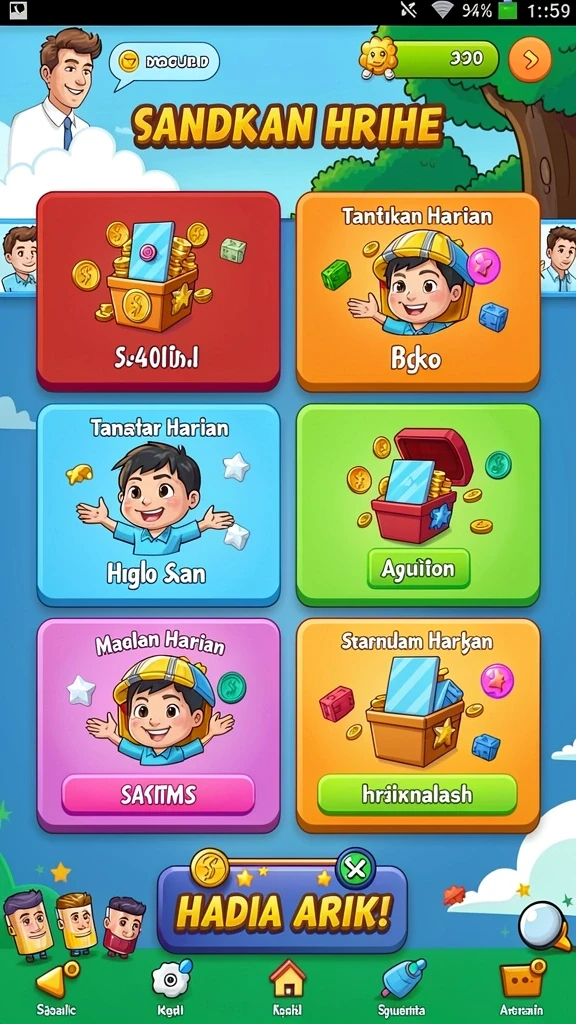This screenshot has width=576, height=1024.
Task: Open the magnifying glass search icon
Action: [545, 928]
